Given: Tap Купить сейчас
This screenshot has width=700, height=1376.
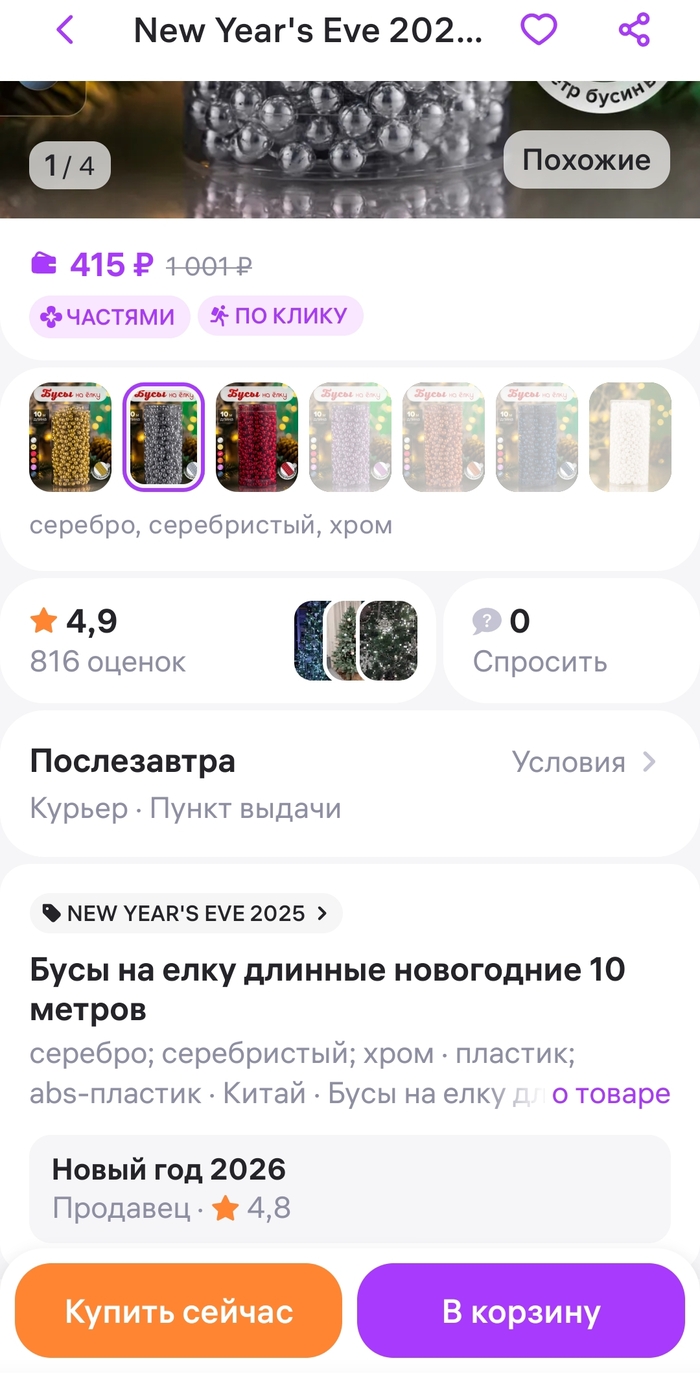Looking at the screenshot, I should 179,1311.
